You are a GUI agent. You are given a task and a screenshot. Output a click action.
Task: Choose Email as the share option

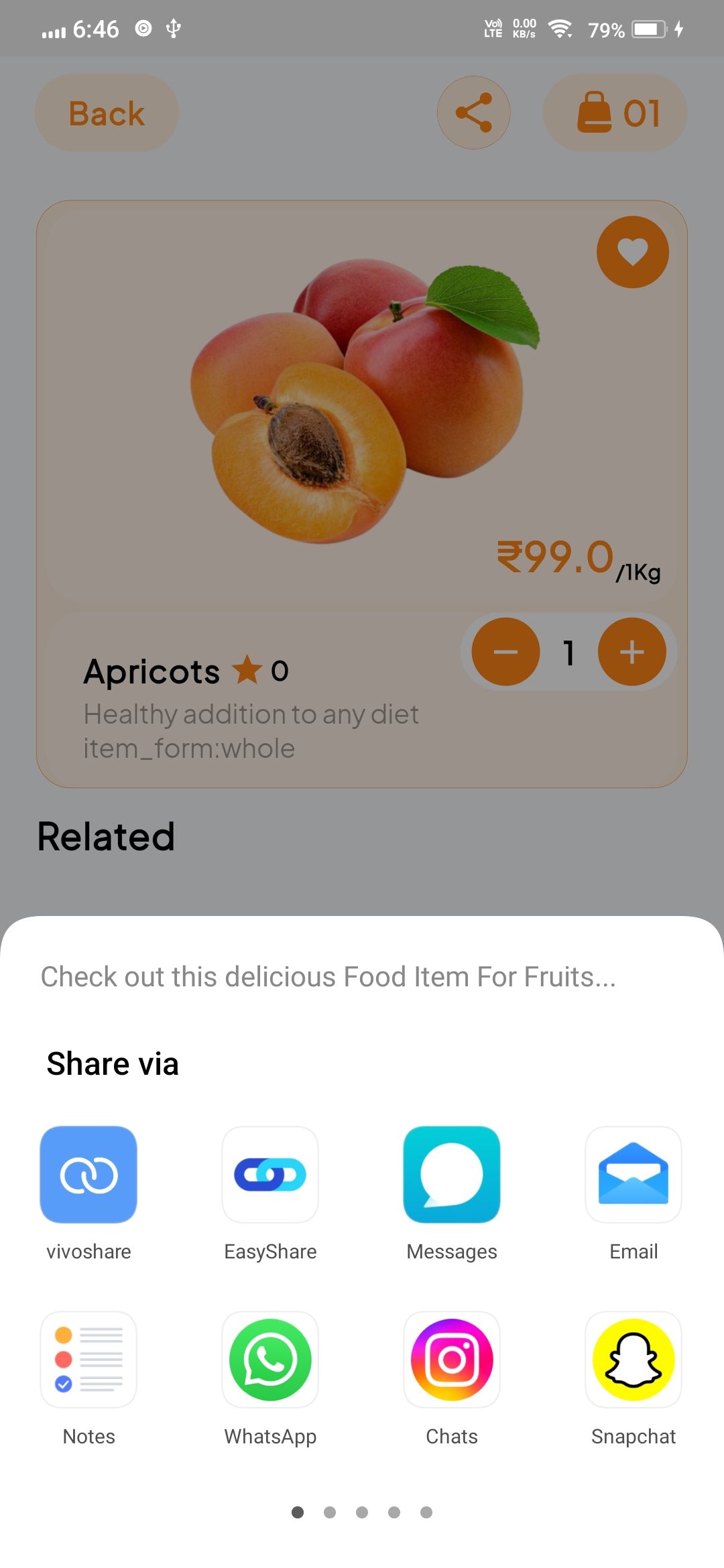[x=633, y=1175]
